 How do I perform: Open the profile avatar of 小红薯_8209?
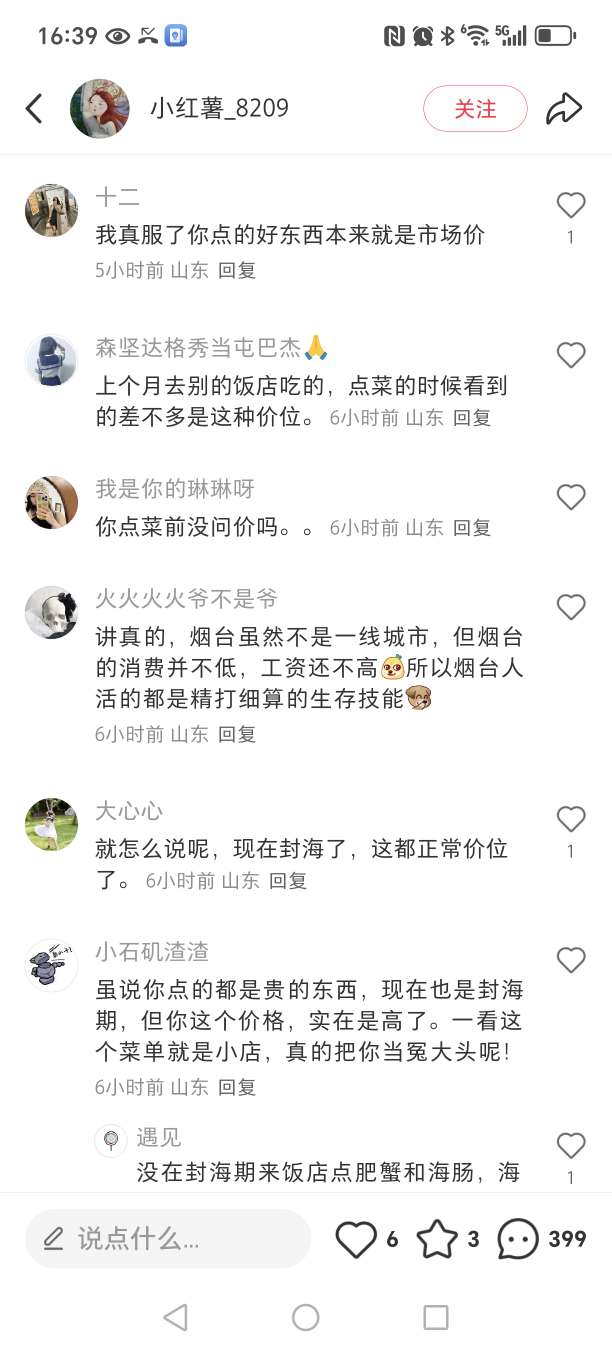coord(100,109)
